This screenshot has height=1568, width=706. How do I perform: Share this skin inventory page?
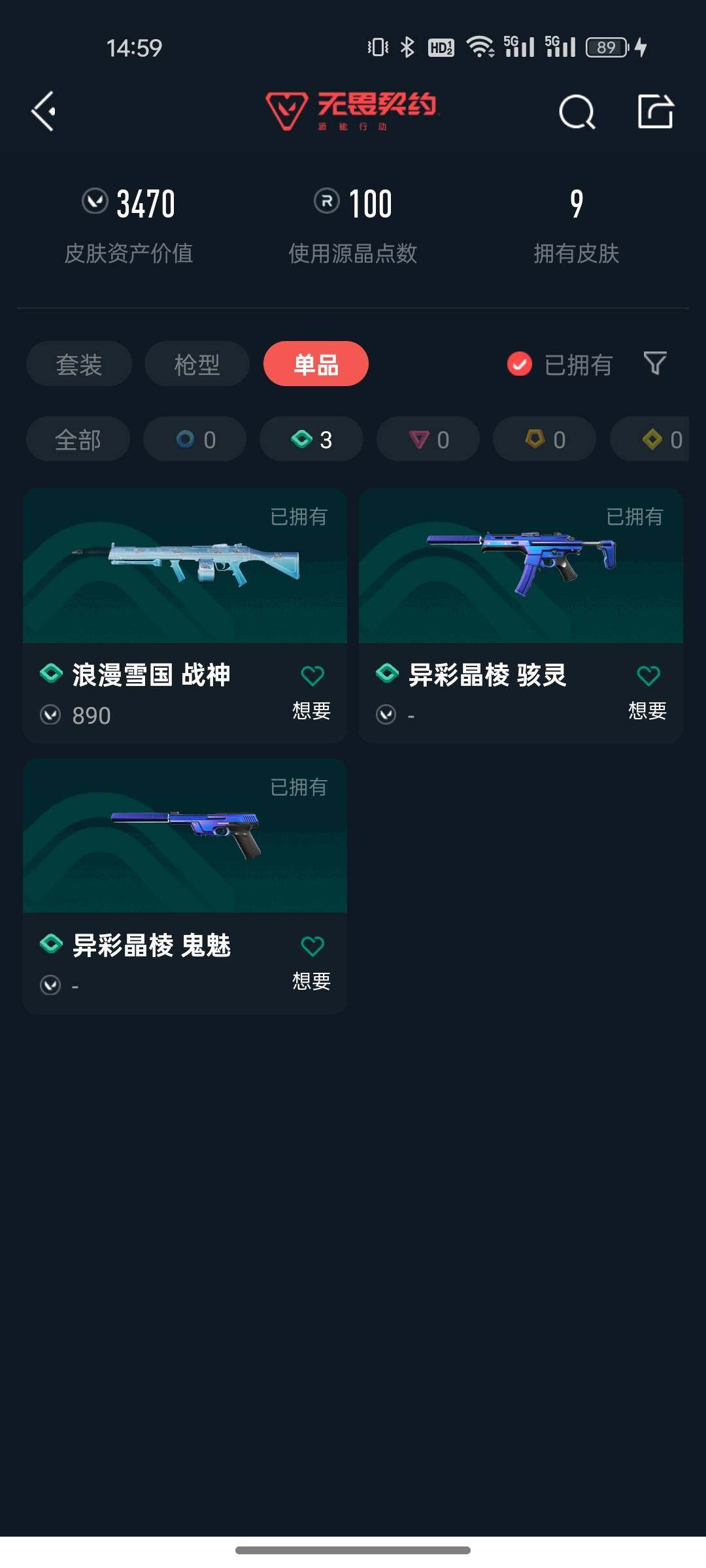(x=655, y=112)
